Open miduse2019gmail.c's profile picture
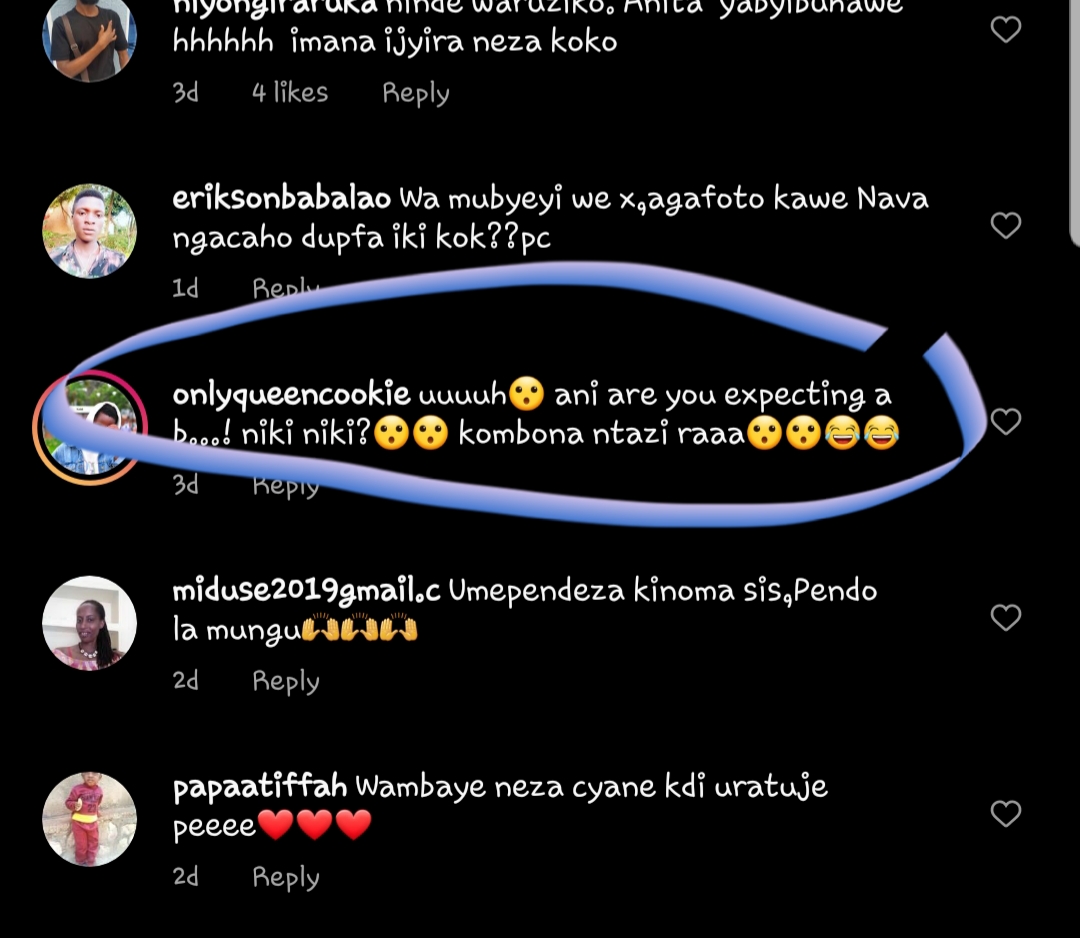Image resolution: width=1080 pixels, height=938 pixels. (x=89, y=623)
